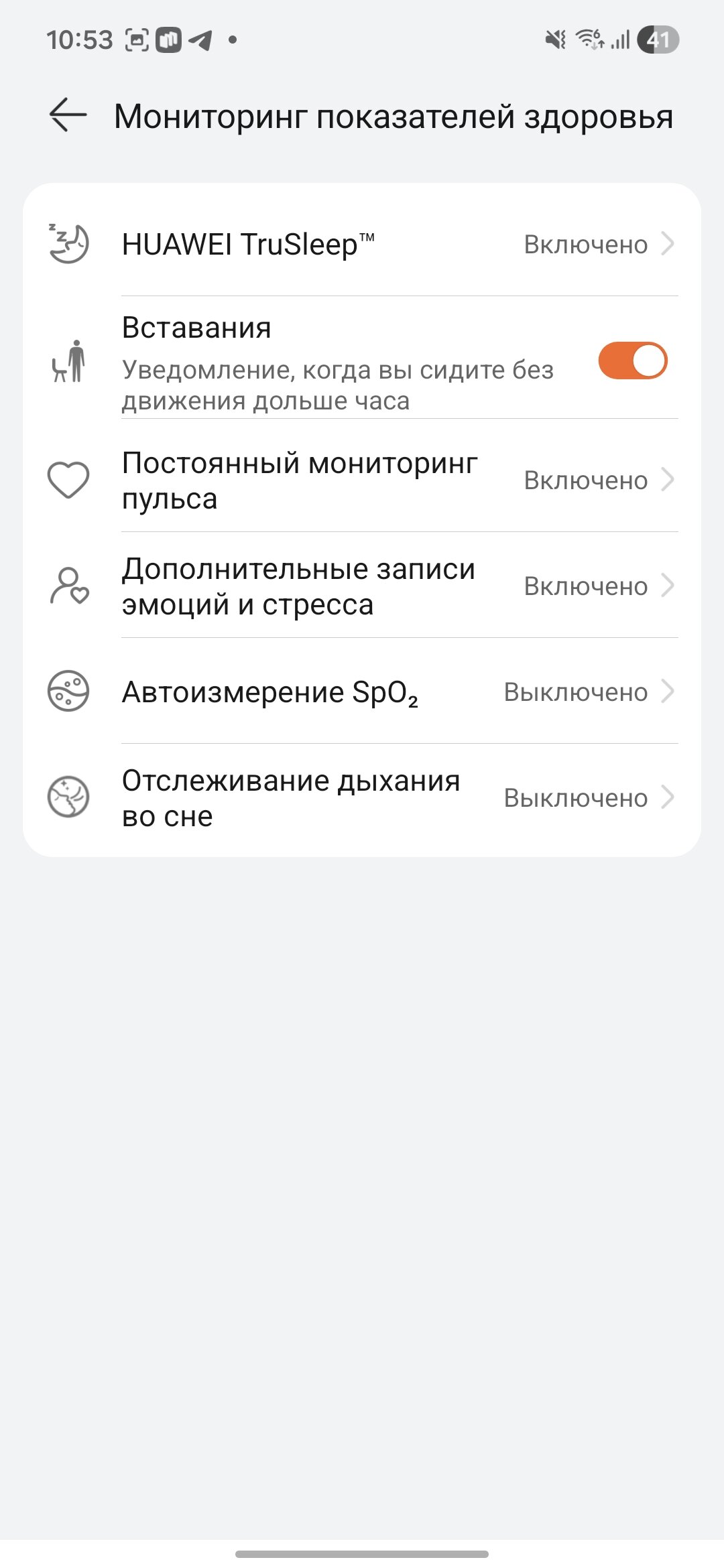Viewport: 724px width, 1568px height.
Task: Open Автоизмерение SpO₂ settings
Action: coord(362,692)
